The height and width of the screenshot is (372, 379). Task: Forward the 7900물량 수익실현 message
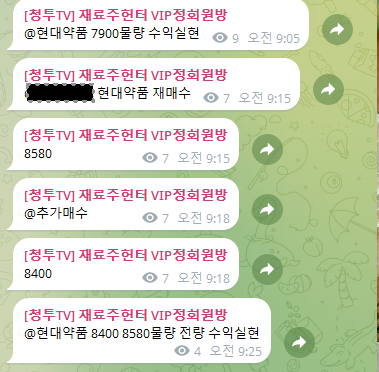pyautogui.click(x=337, y=30)
